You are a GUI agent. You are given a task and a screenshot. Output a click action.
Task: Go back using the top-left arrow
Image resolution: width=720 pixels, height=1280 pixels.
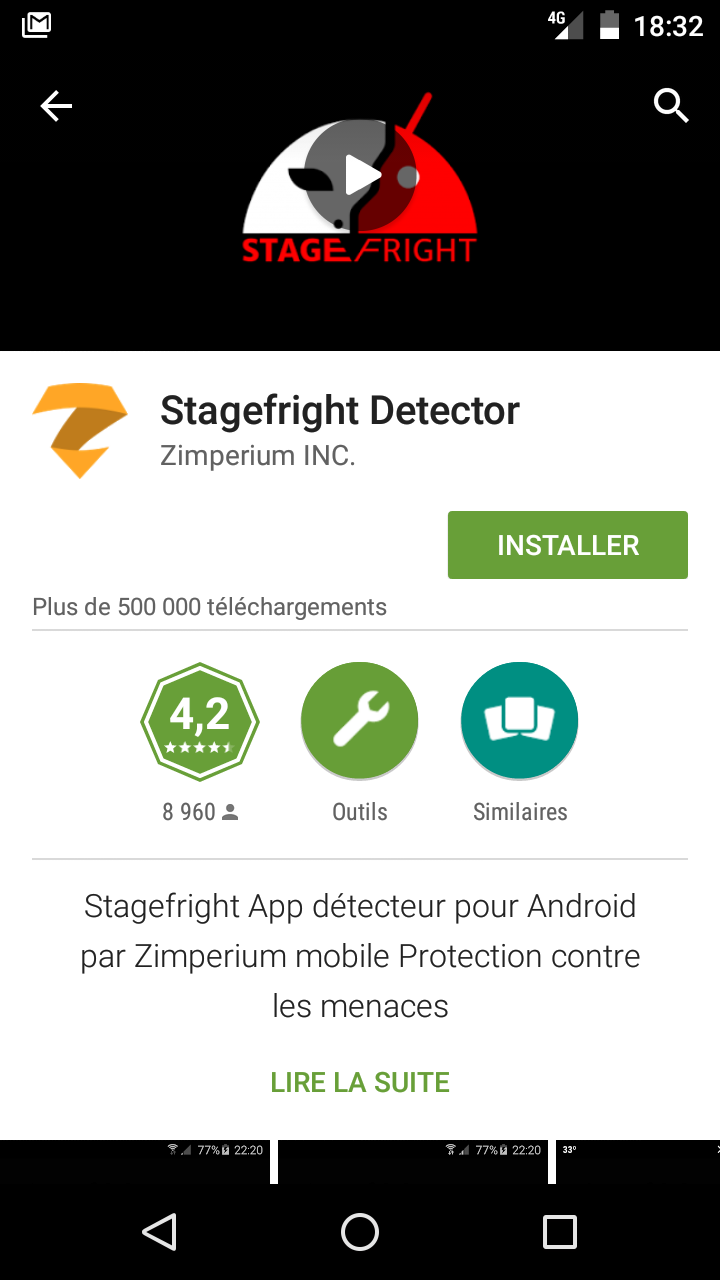click(x=56, y=106)
